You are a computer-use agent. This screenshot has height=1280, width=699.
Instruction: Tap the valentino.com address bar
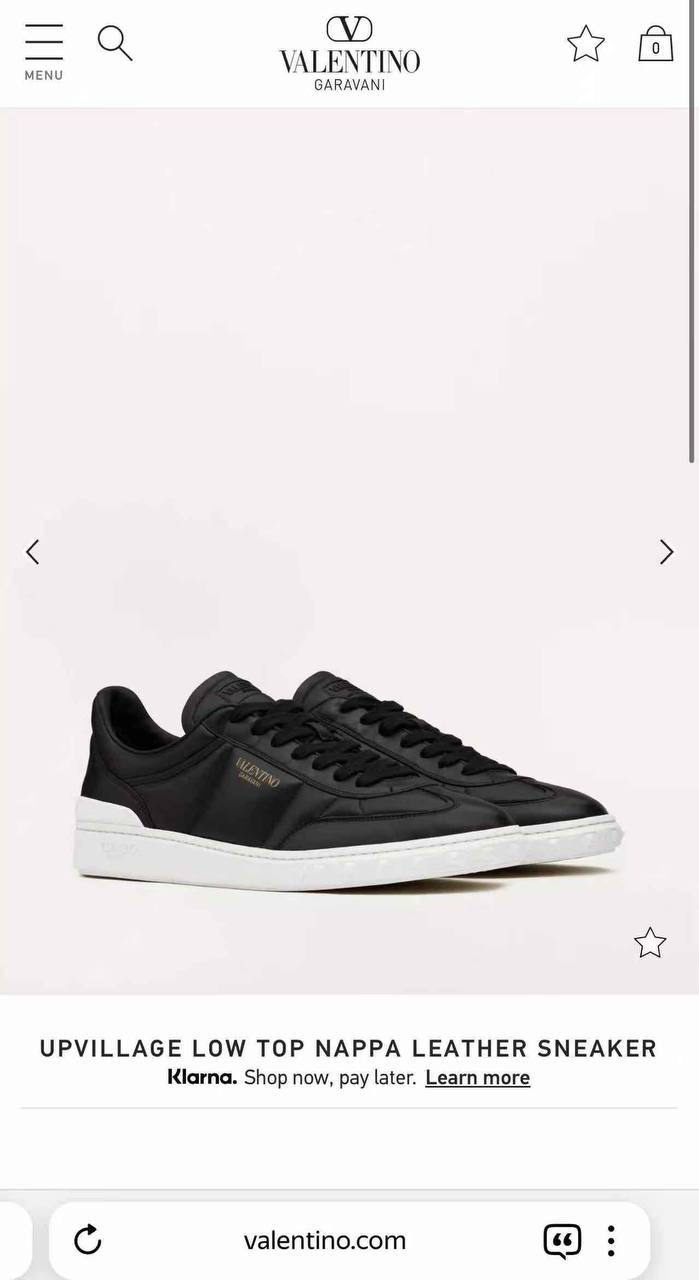324,1241
